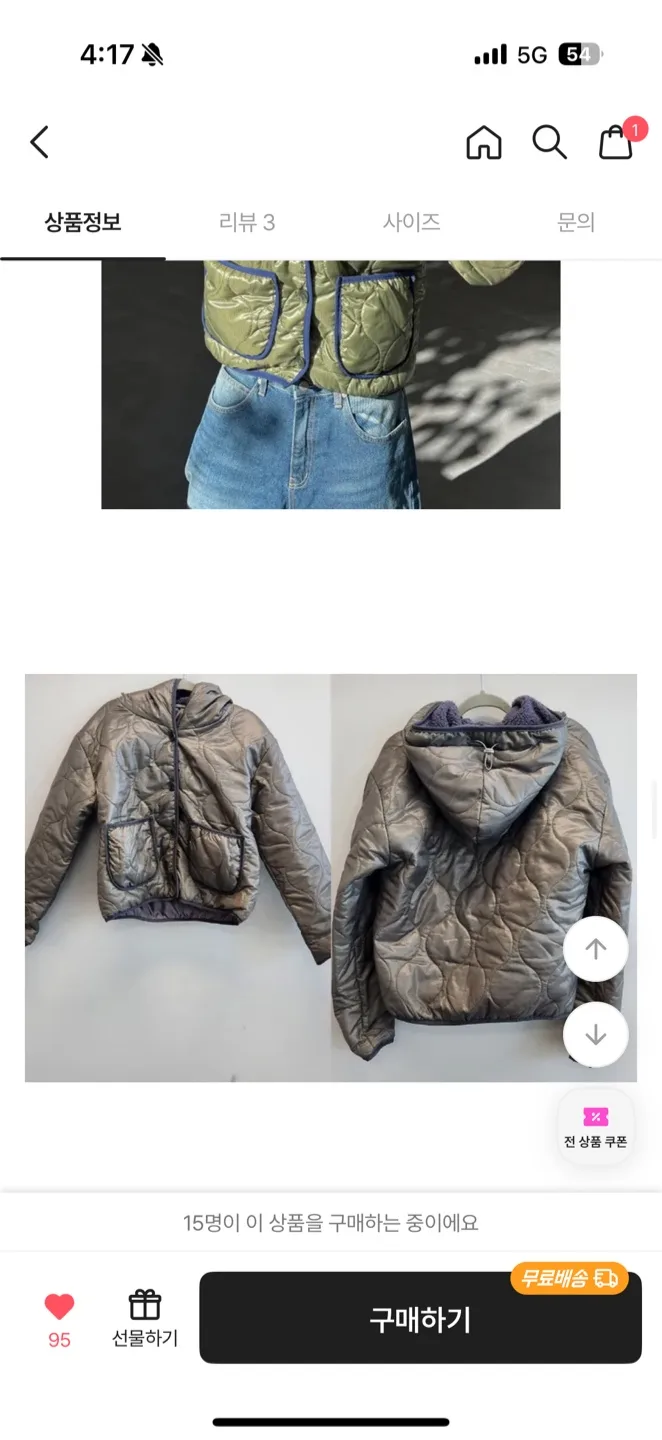This screenshot has height=1440, width=662.
Task: Tap 선물하기 to send as a gift
Action: pyautogui.click(x=145, y=1318)
